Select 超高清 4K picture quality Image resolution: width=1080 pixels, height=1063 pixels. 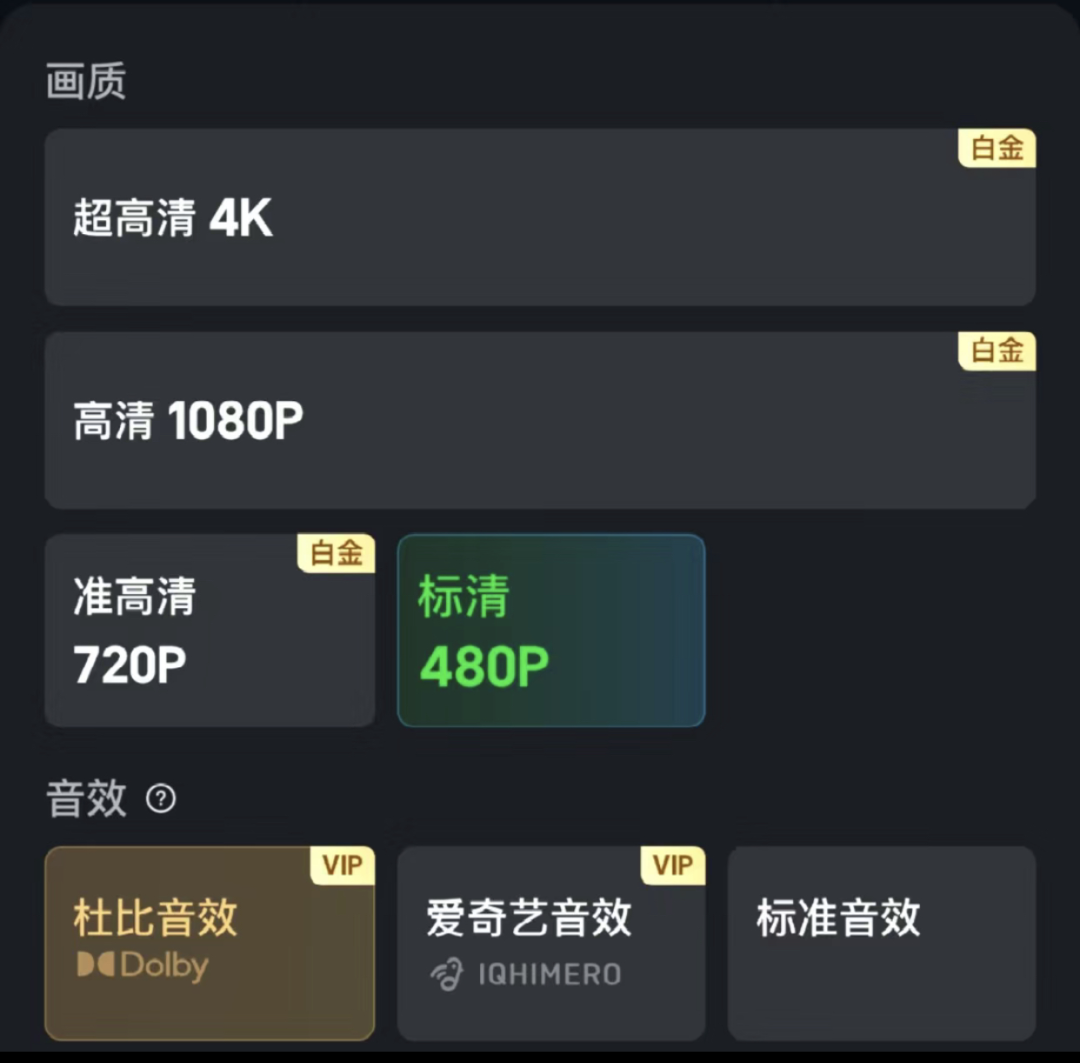540,217
